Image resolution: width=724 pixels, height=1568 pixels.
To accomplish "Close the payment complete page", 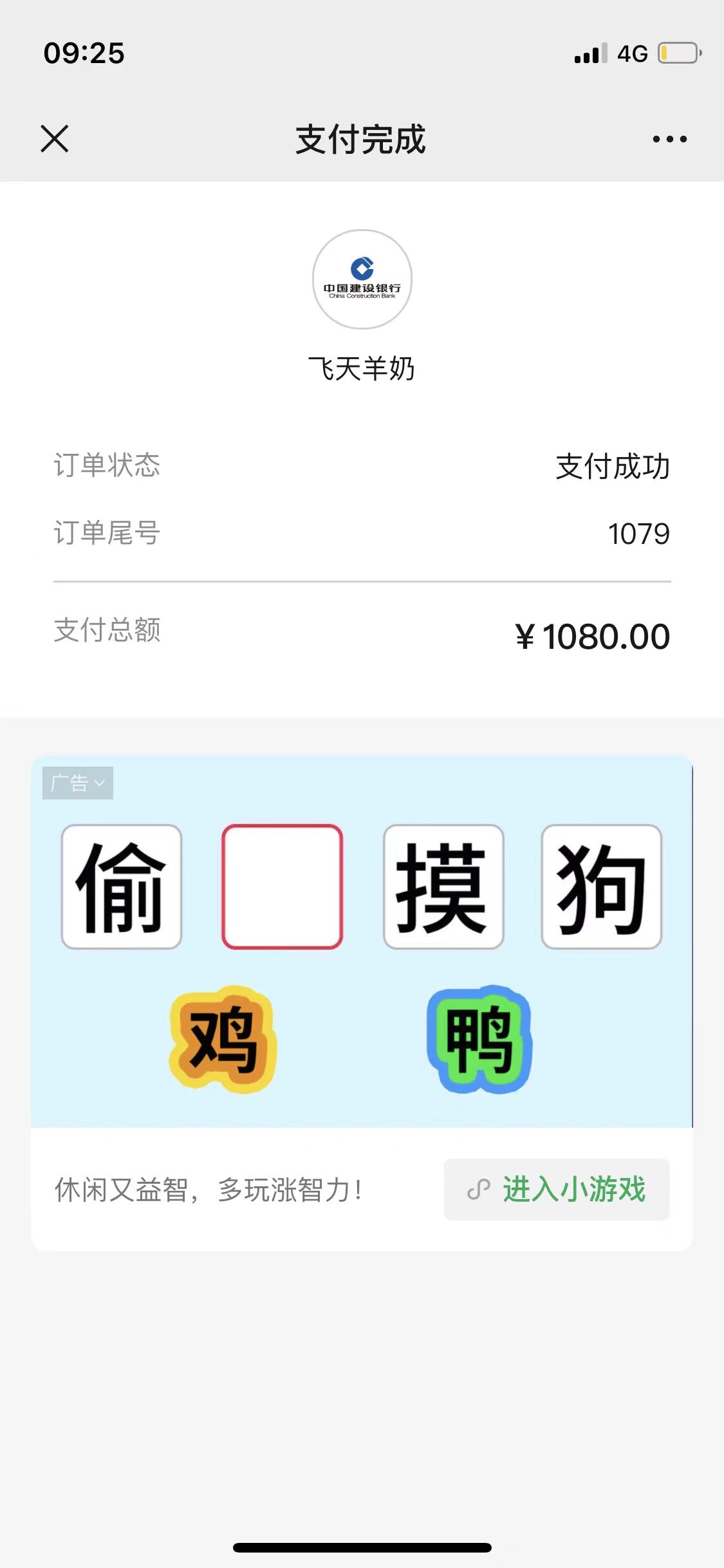I will tap(54, 138).
